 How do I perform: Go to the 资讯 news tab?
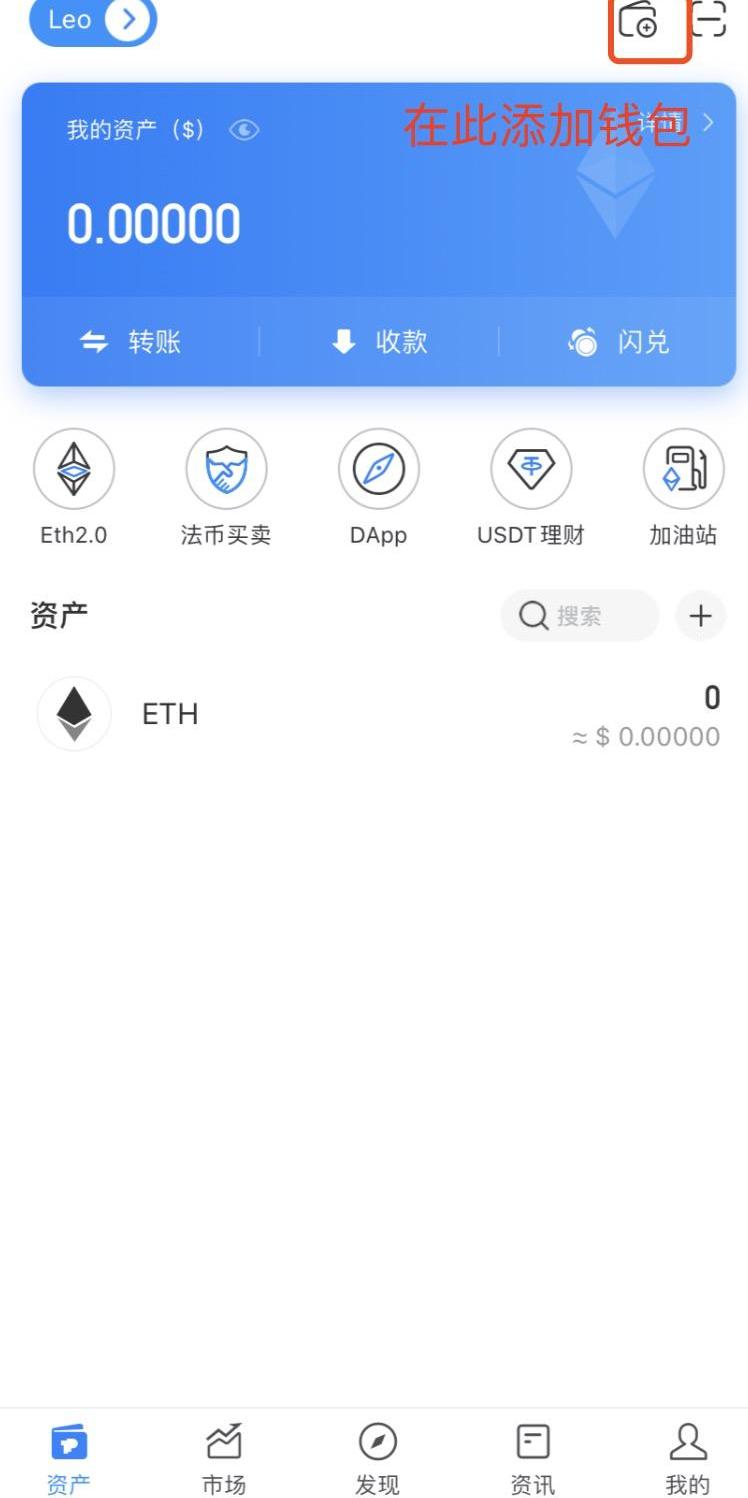click(532, 1458)
